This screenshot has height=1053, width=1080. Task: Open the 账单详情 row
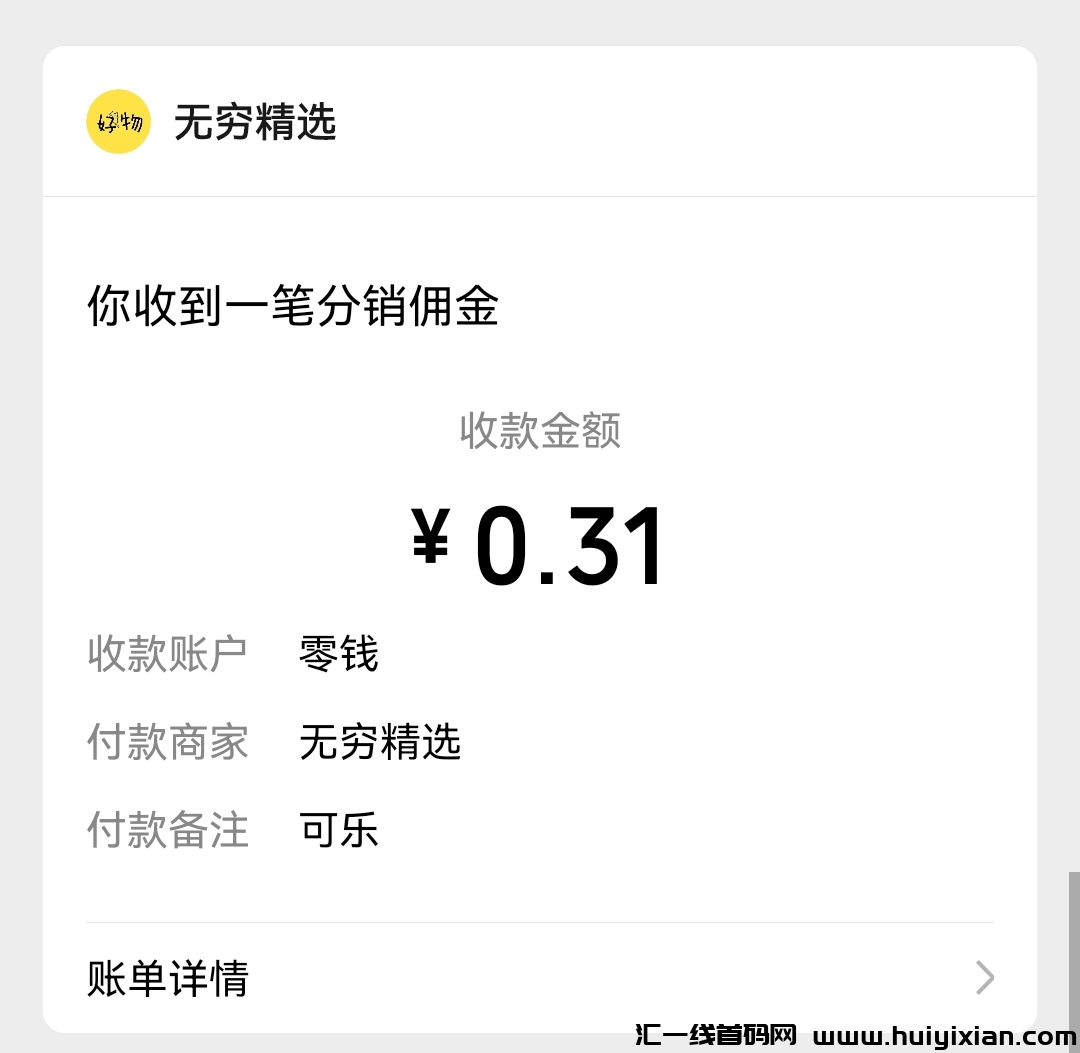[540, 977]
